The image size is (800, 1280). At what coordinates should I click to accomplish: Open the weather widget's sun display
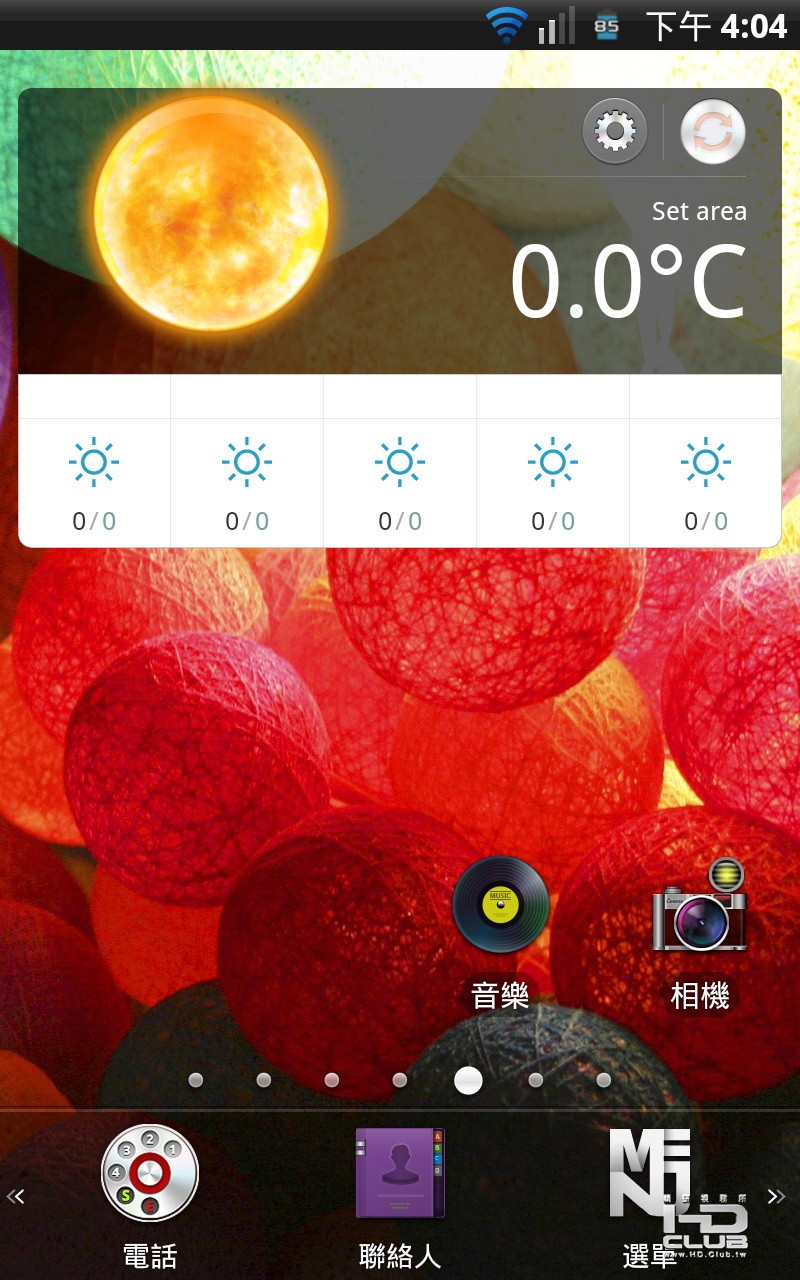click(211, 213)
